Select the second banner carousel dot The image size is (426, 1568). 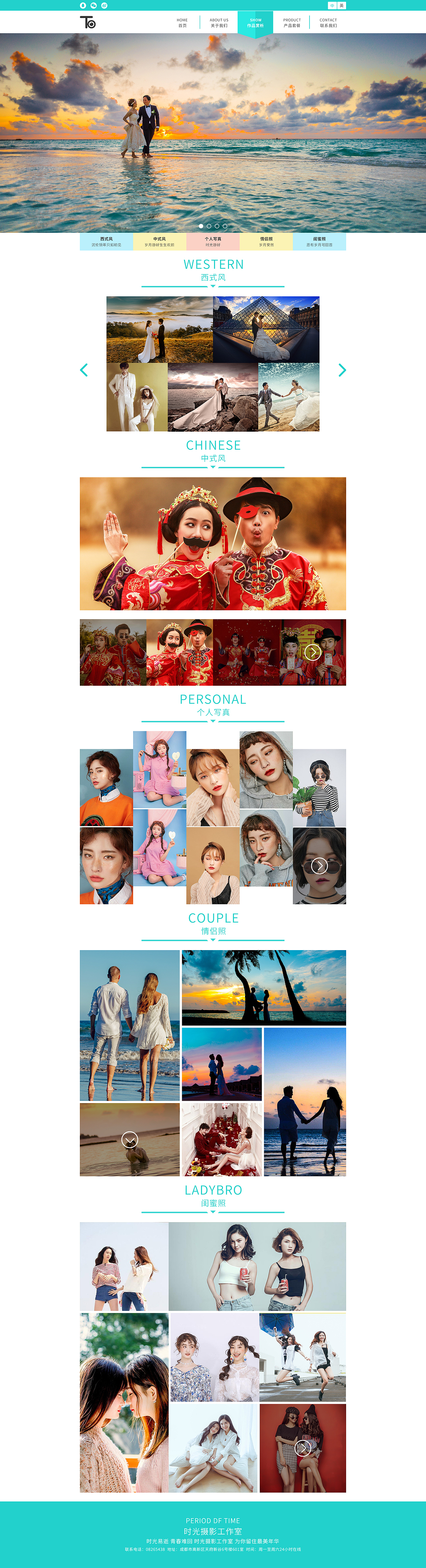coord(209,226)
